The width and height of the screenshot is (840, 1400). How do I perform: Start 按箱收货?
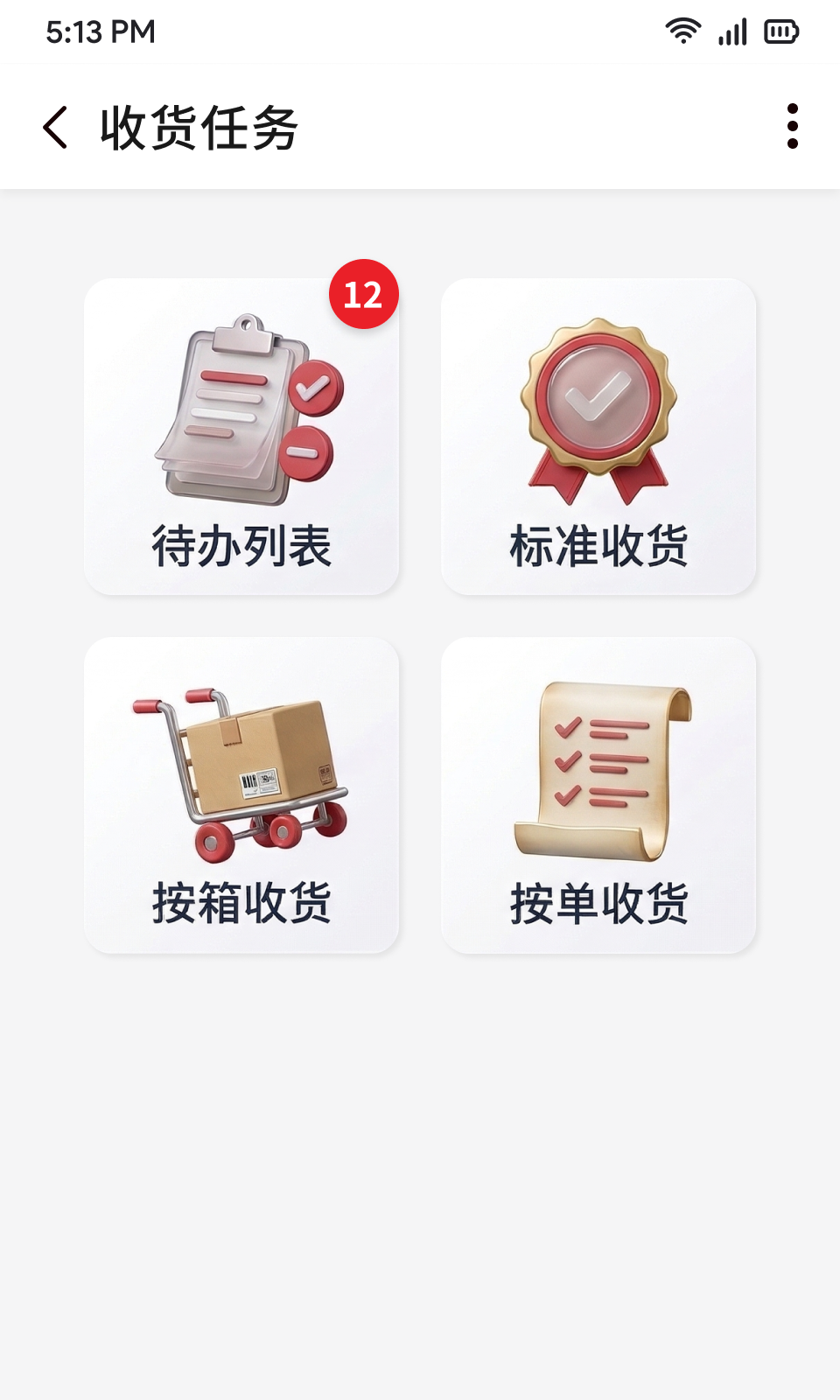coord(241,795)
